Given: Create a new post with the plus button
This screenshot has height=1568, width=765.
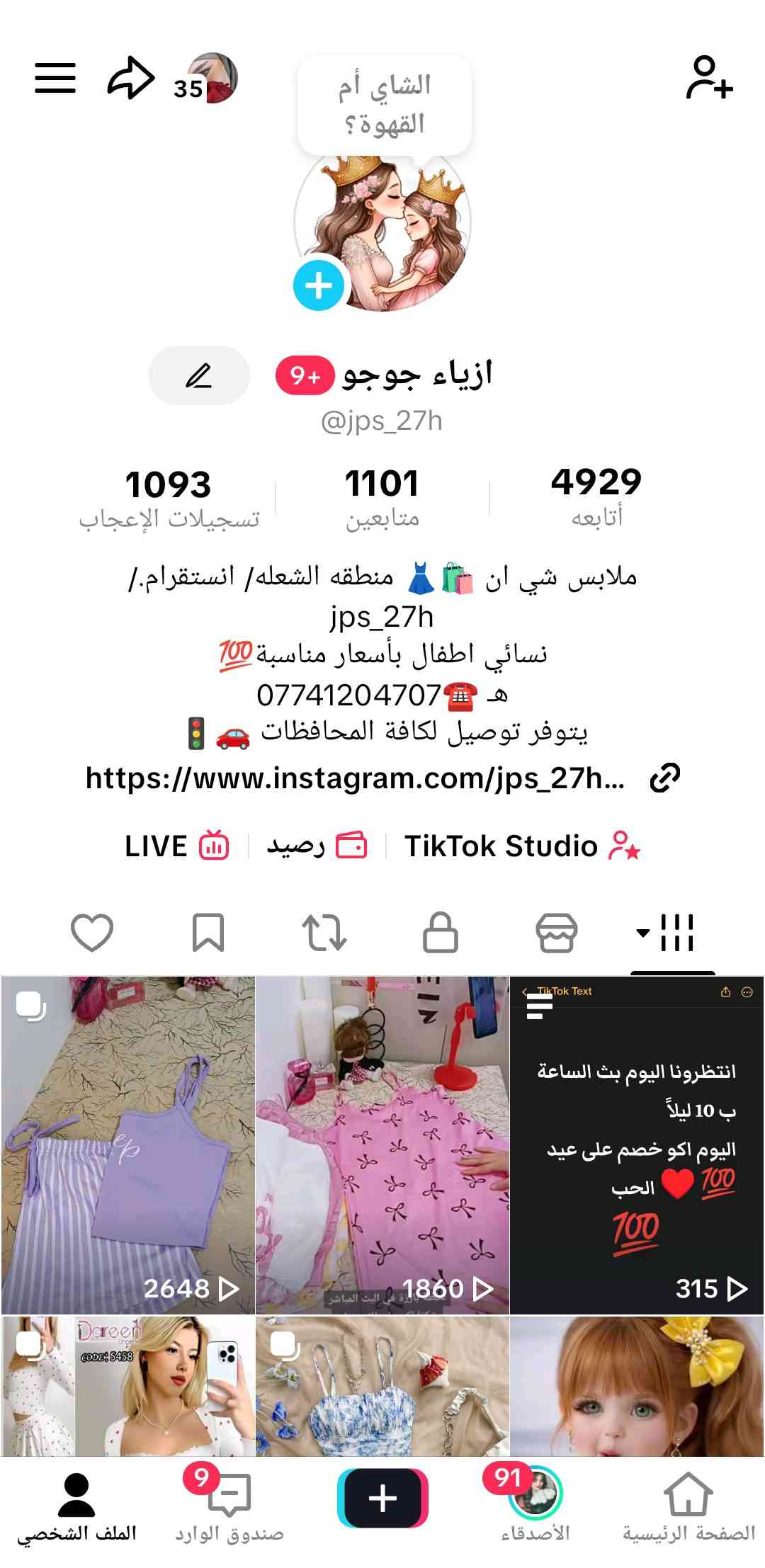Looking at the screenshot, I should tap(382, 1498).
